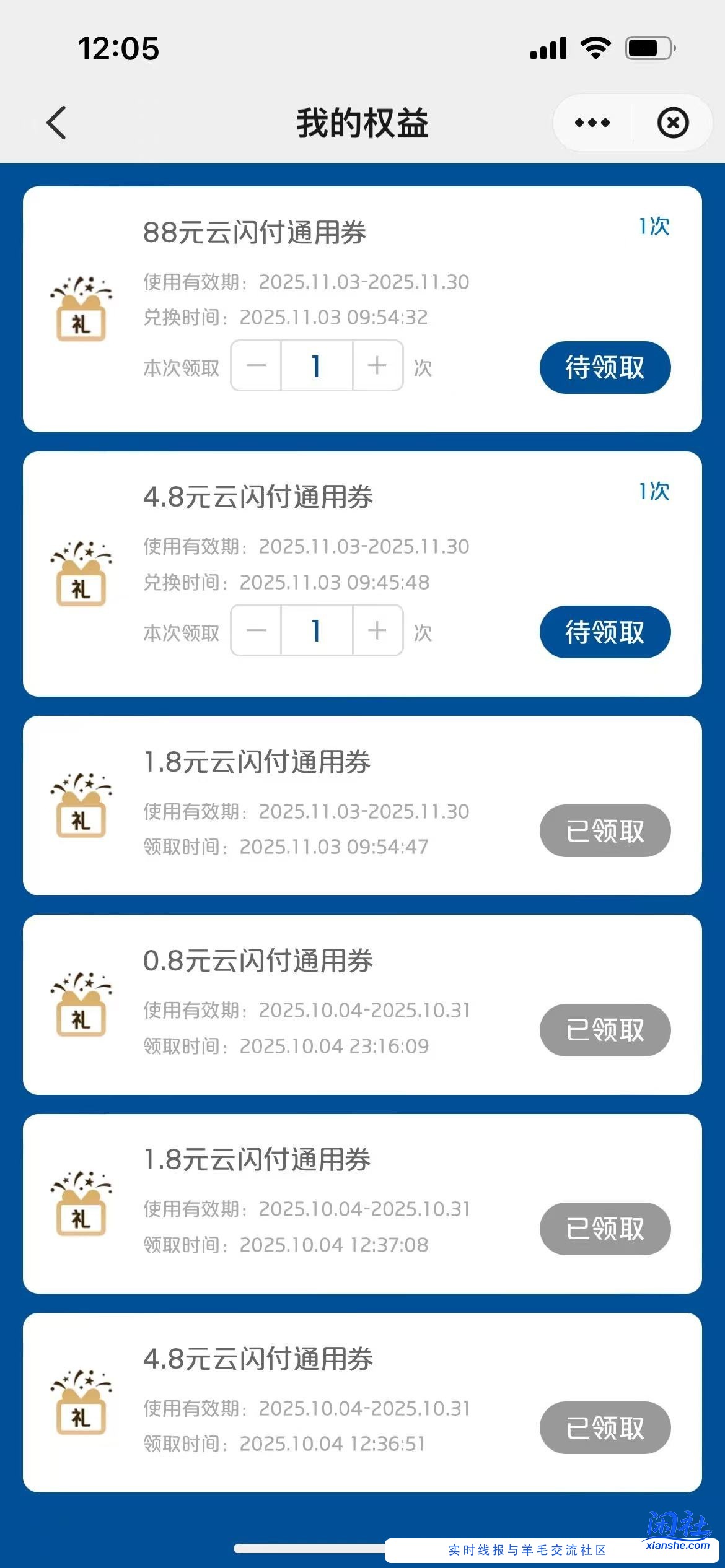Tap the 已领取 badge on the 0.8元 coupon
725x1568 pixels.
[x=605, y=1030]
